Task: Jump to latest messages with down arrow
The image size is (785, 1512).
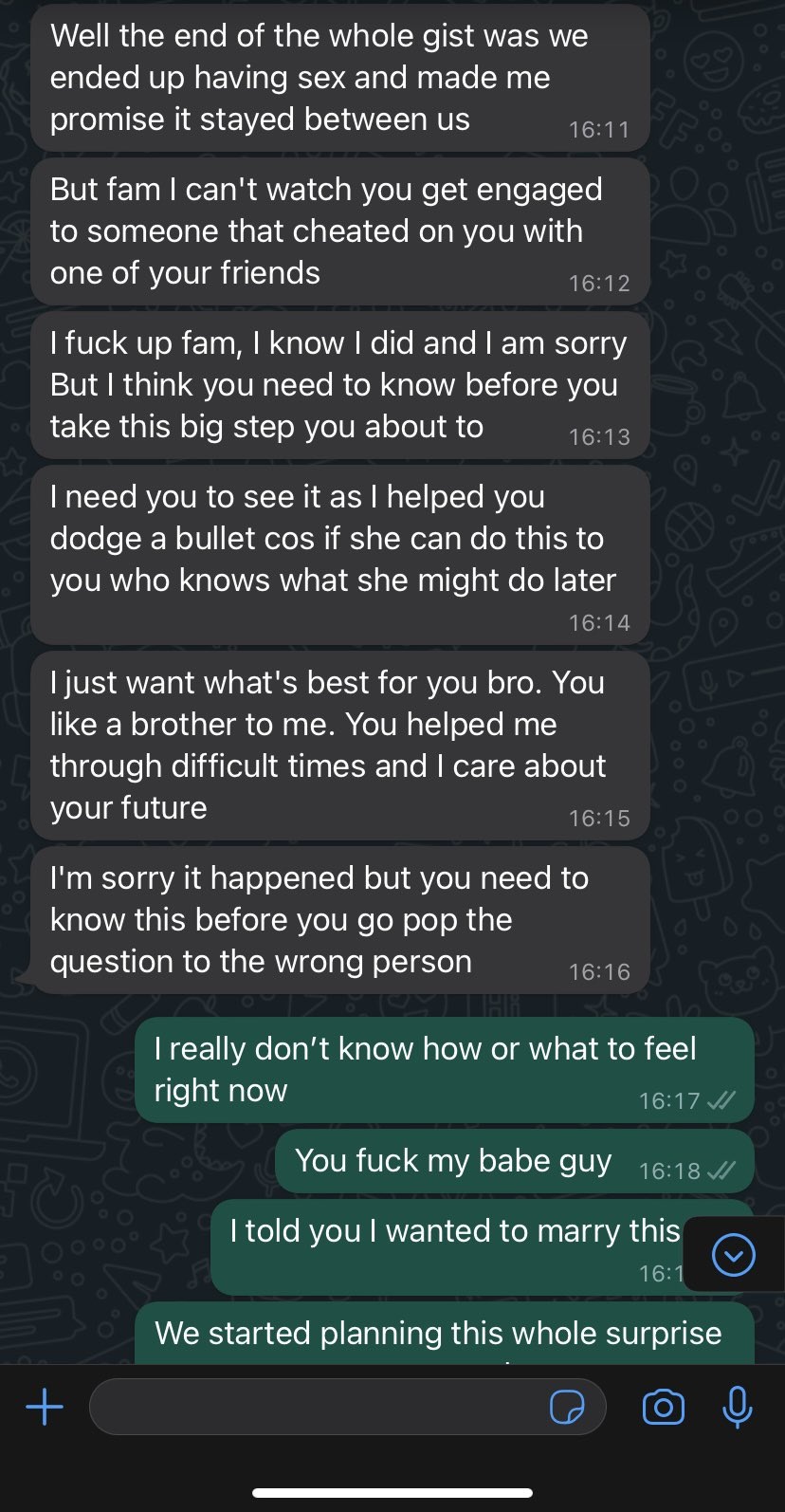Action: [x=733, y=1255]
